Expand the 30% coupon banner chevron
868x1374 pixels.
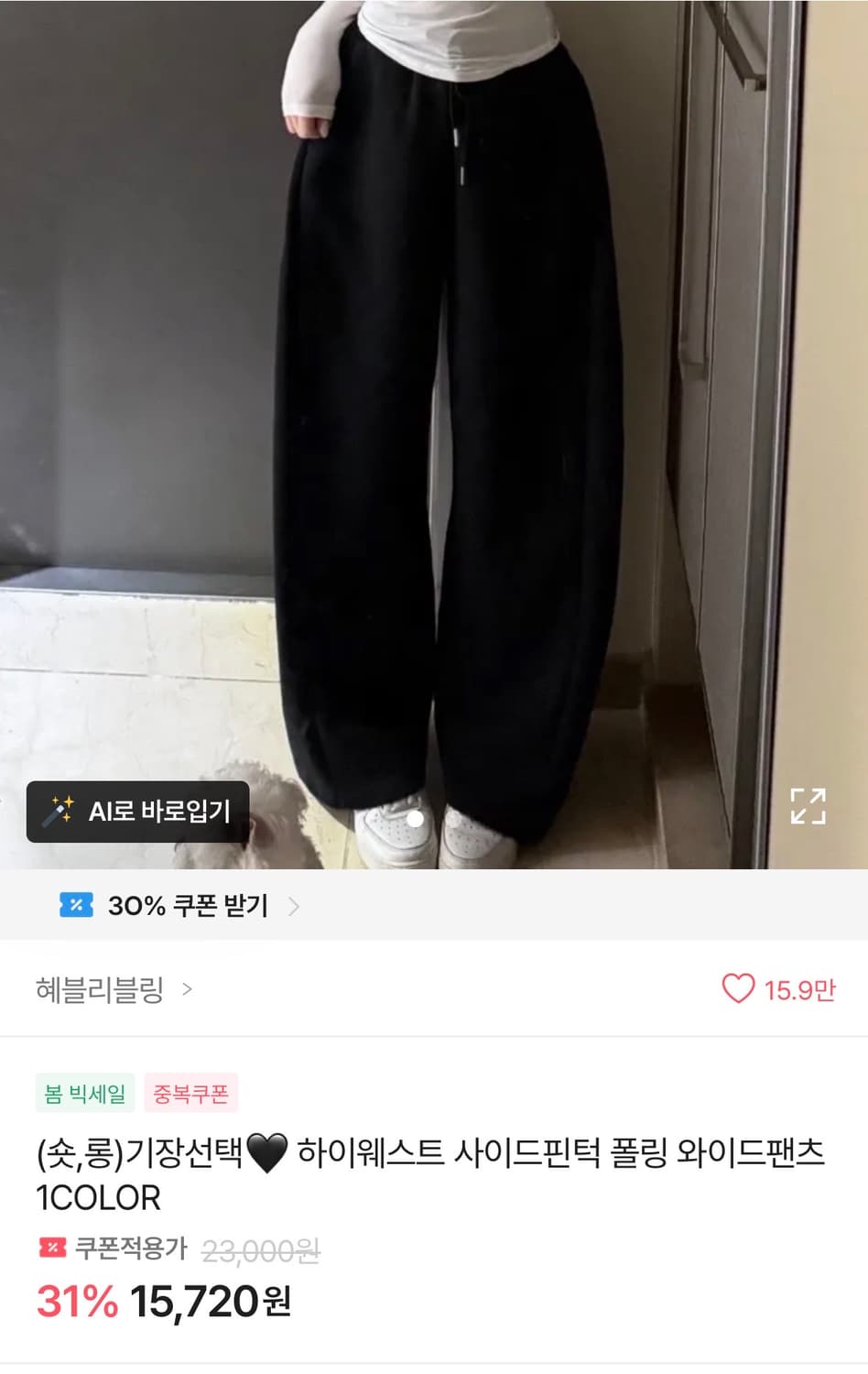coord(295,905)
